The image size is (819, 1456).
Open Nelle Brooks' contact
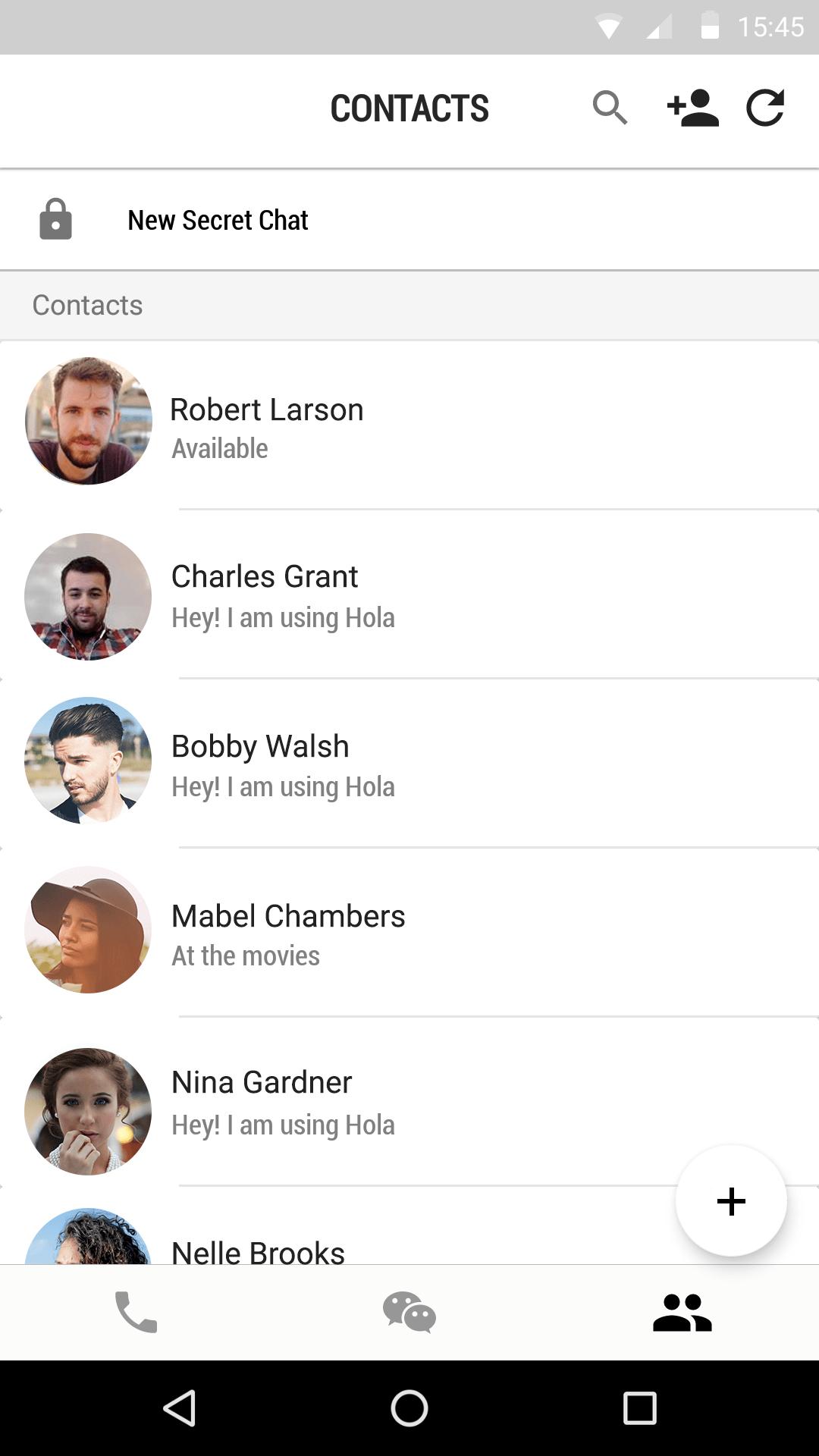coord(258,1248)
